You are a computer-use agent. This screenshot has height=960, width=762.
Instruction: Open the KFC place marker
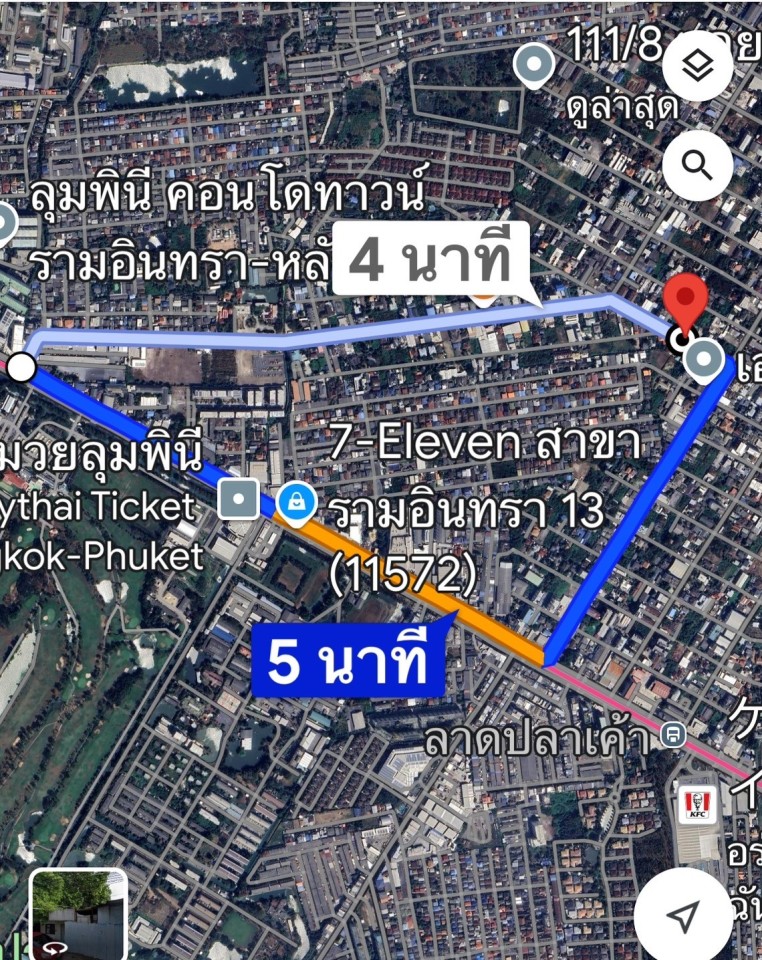[x=697, y=804]
